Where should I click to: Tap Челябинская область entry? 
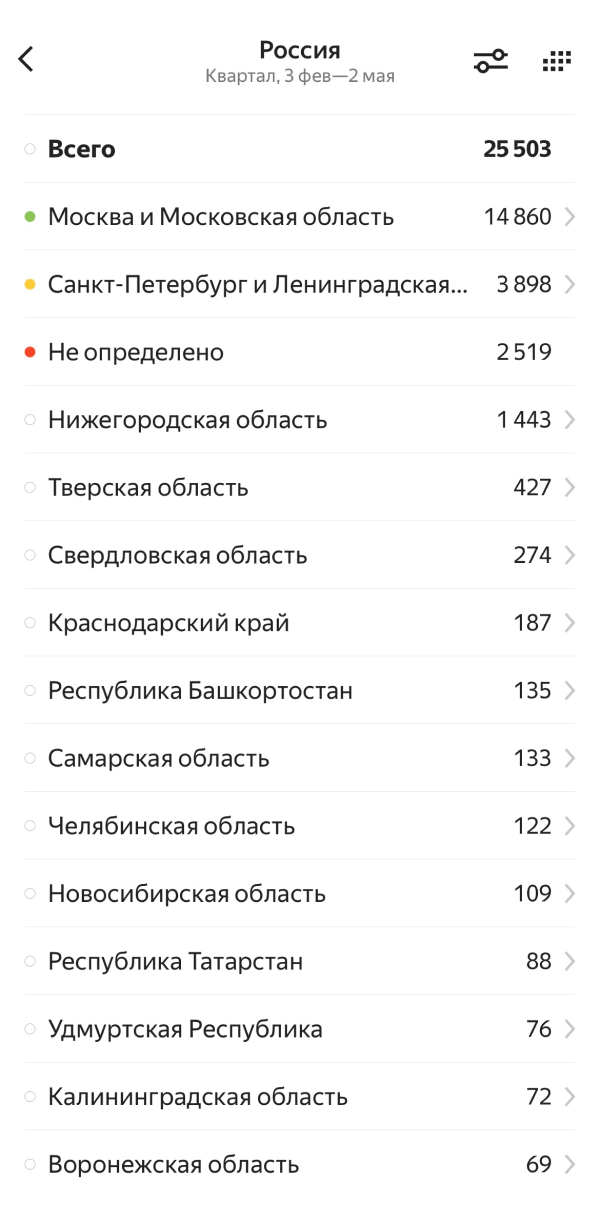tap(300, 826)
